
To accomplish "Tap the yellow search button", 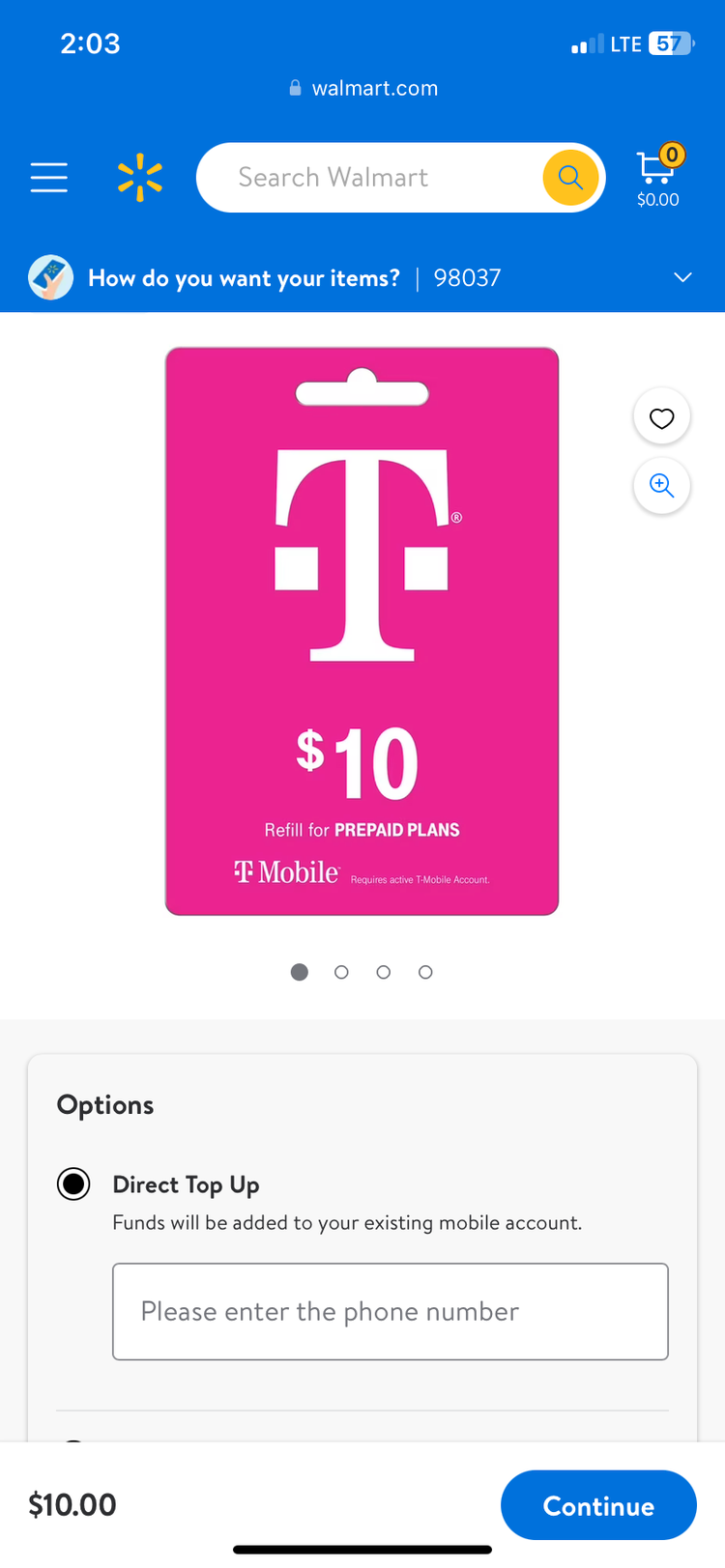I will [570, 178].
